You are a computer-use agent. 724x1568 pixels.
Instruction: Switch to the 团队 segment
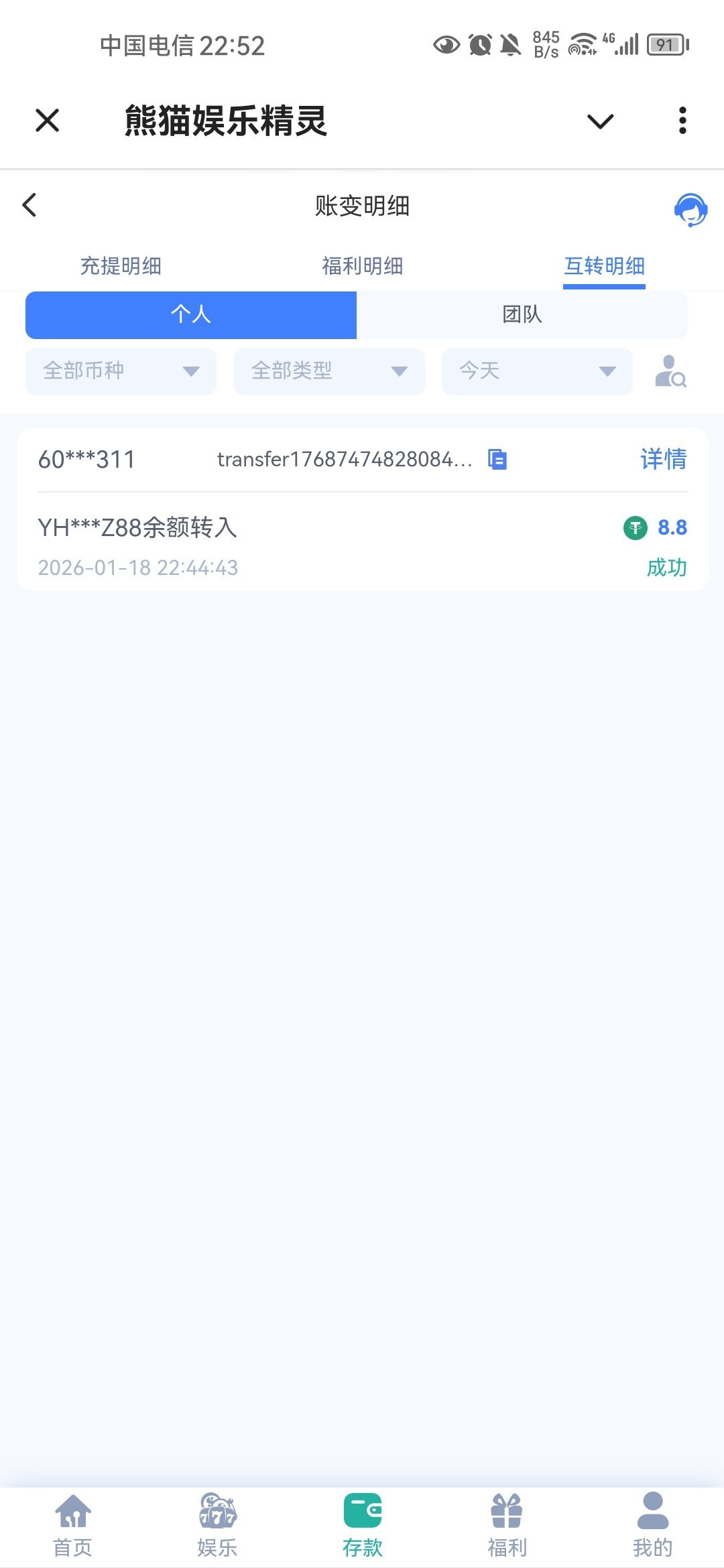tap(522, 314)
